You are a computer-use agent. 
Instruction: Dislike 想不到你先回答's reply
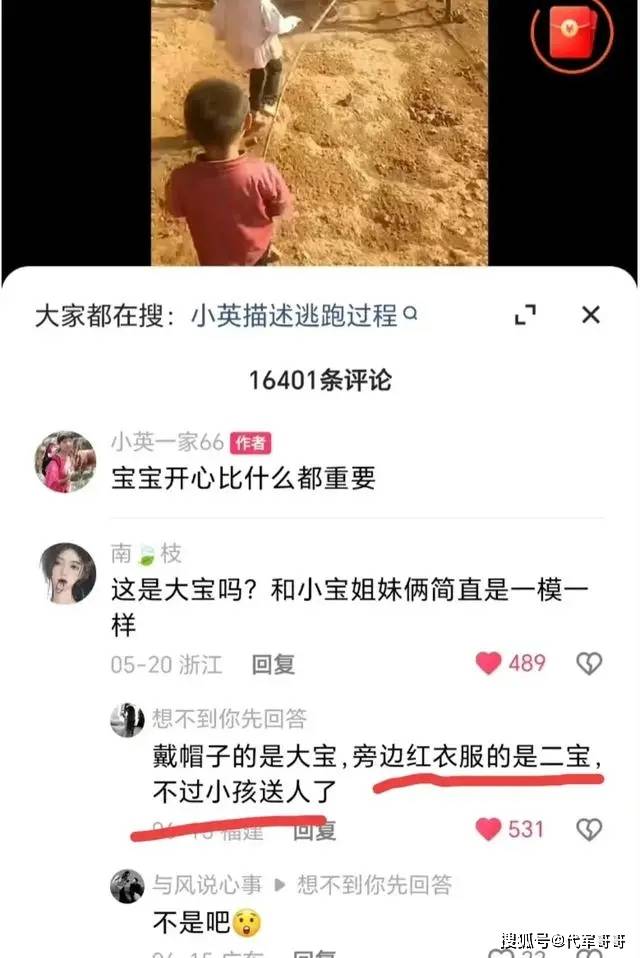pos(589,829)
